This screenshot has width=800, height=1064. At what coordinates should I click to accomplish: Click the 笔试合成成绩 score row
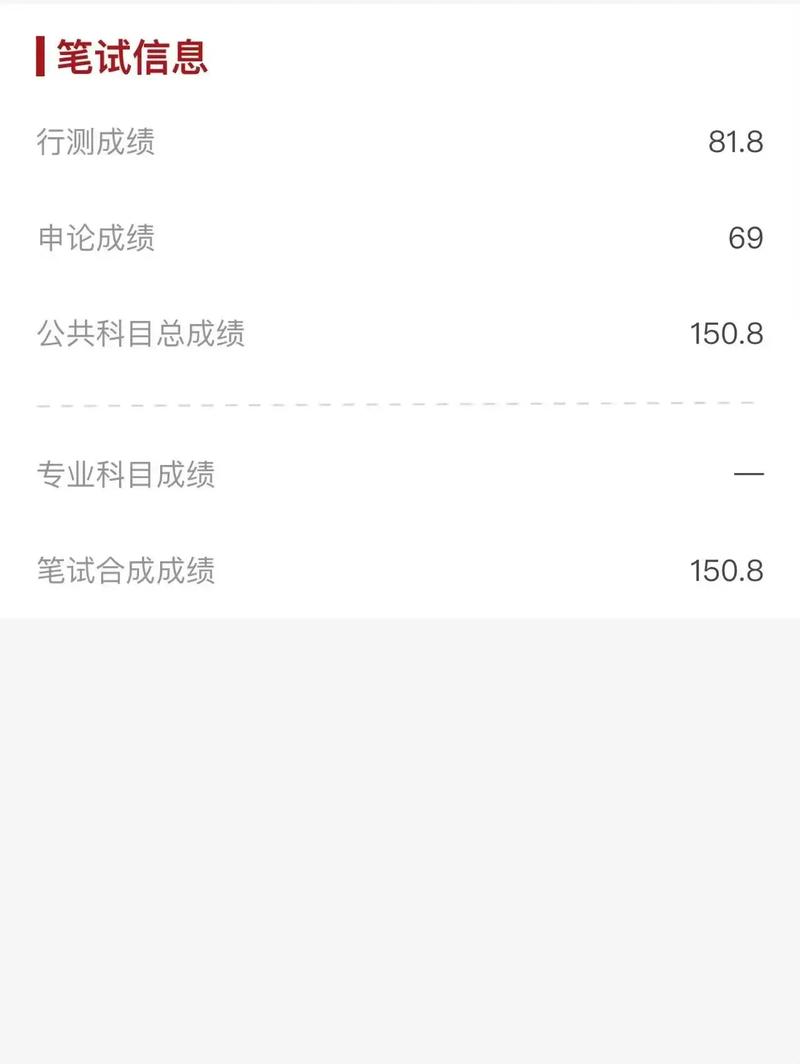[x=400, y=570]
